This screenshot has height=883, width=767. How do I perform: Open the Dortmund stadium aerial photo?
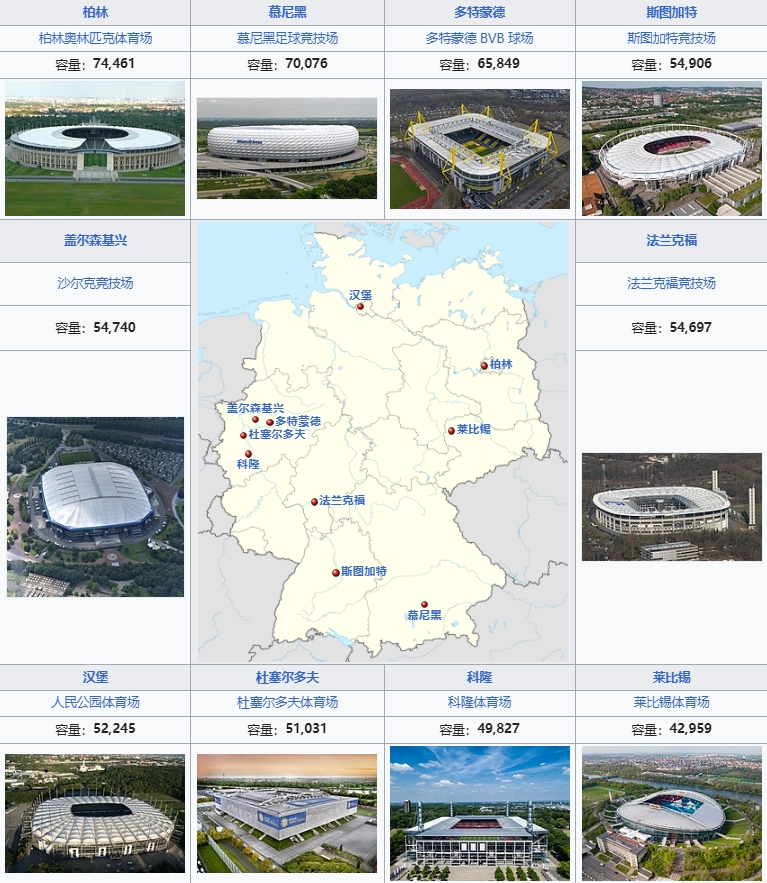click(479, 148)
